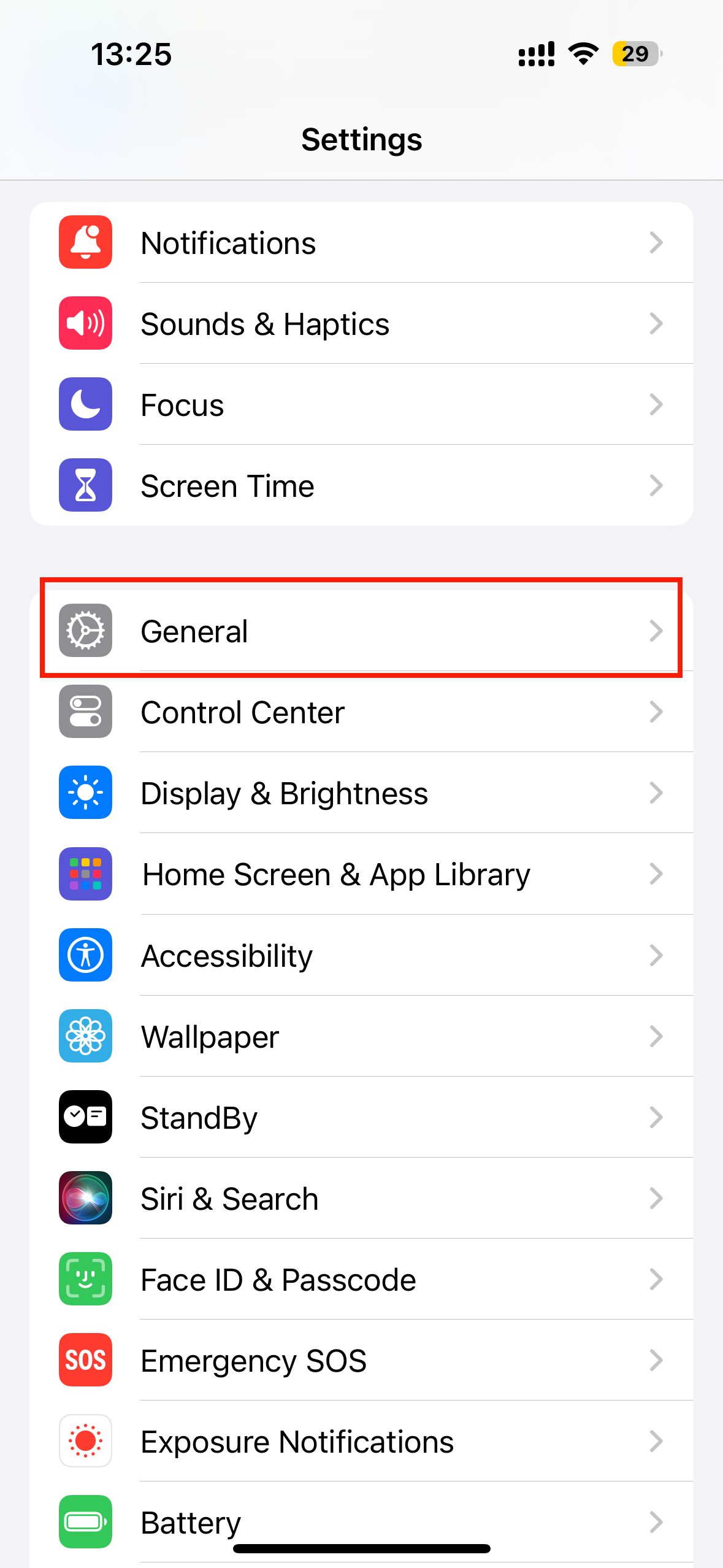Open Accessibility settings
Screen dimensions: 723x1568
tap(361, 955)
